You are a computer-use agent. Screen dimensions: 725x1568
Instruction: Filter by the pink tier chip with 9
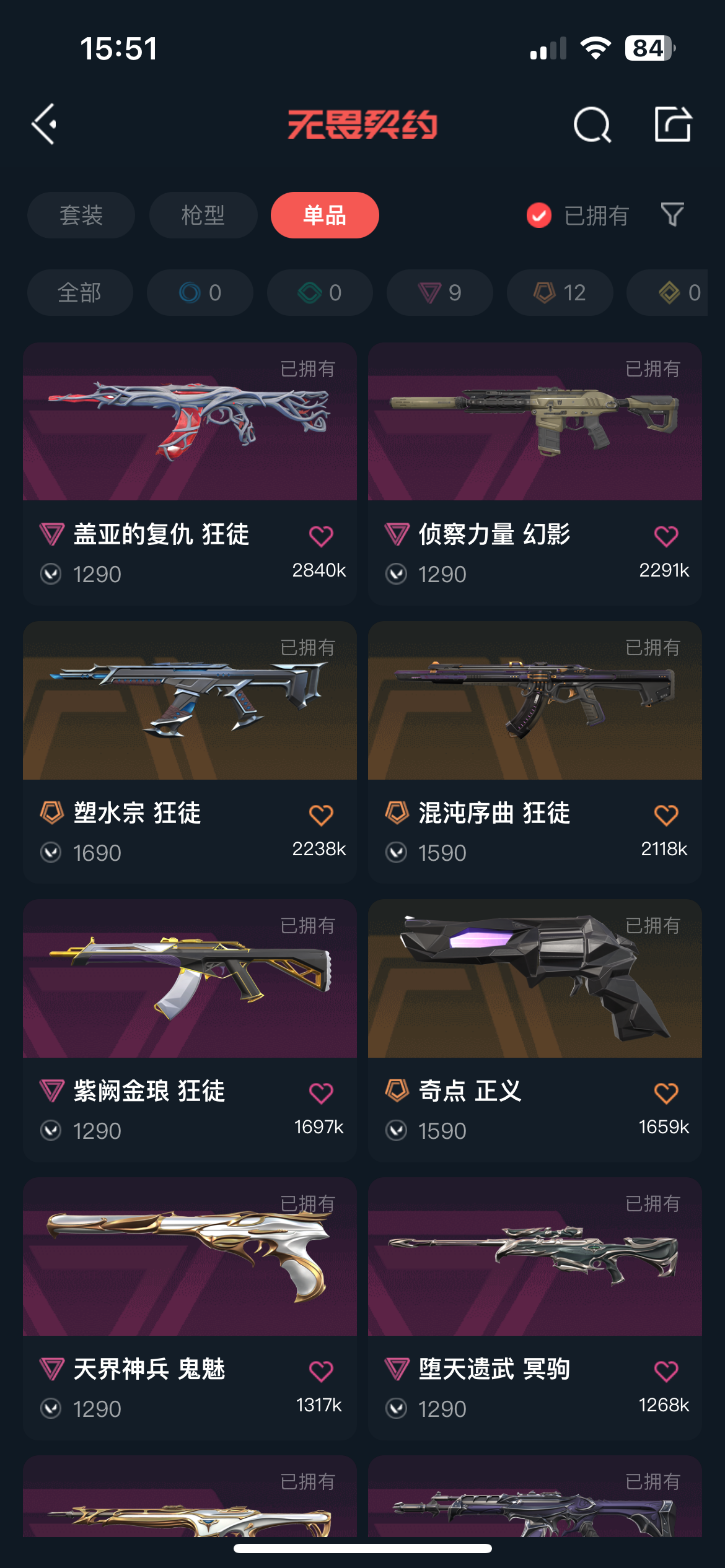440,292
